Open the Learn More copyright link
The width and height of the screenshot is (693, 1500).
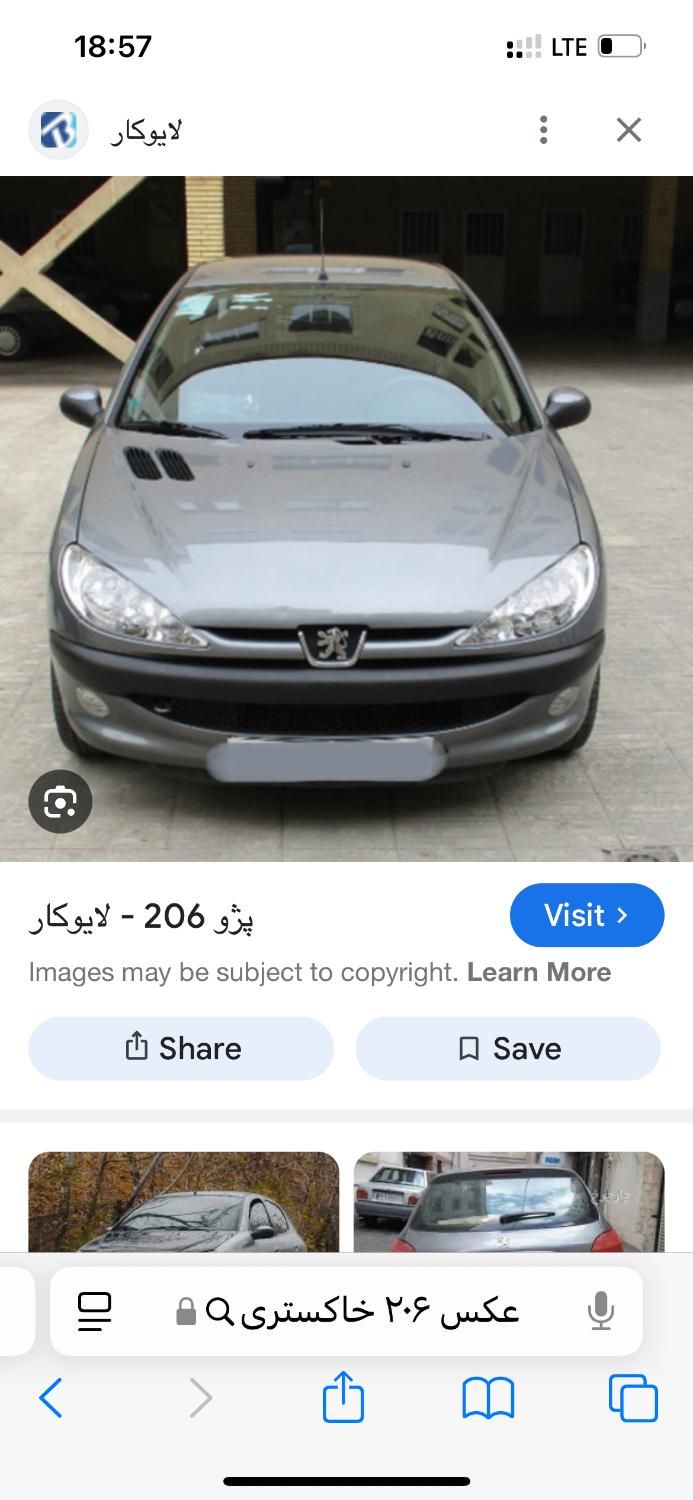coord(538,972)
